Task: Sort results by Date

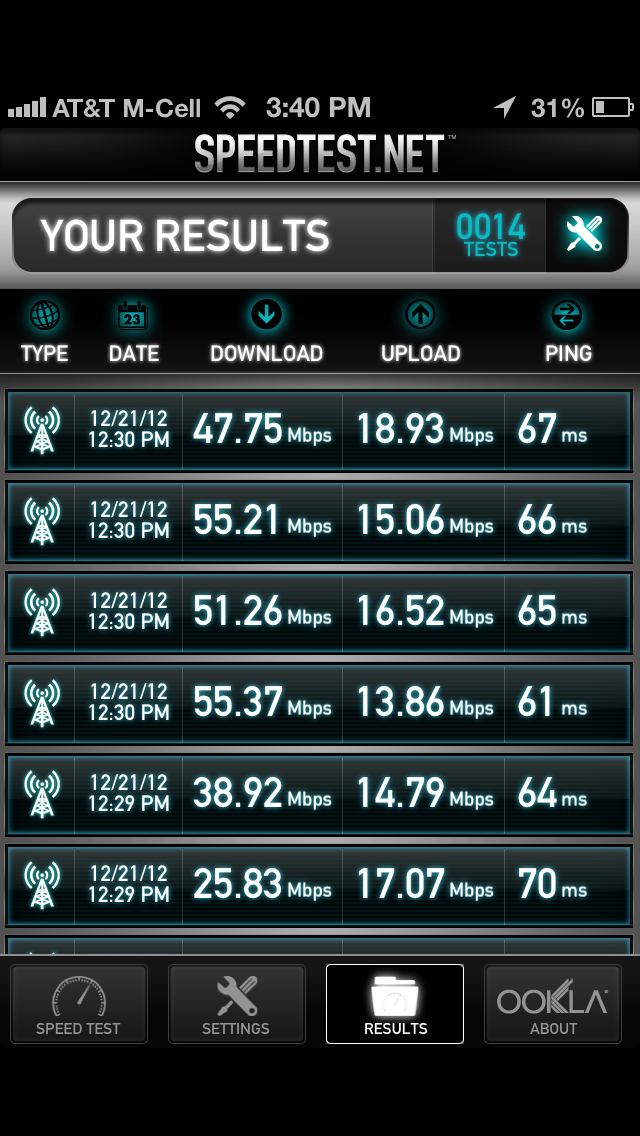Action: coord(133,333)
